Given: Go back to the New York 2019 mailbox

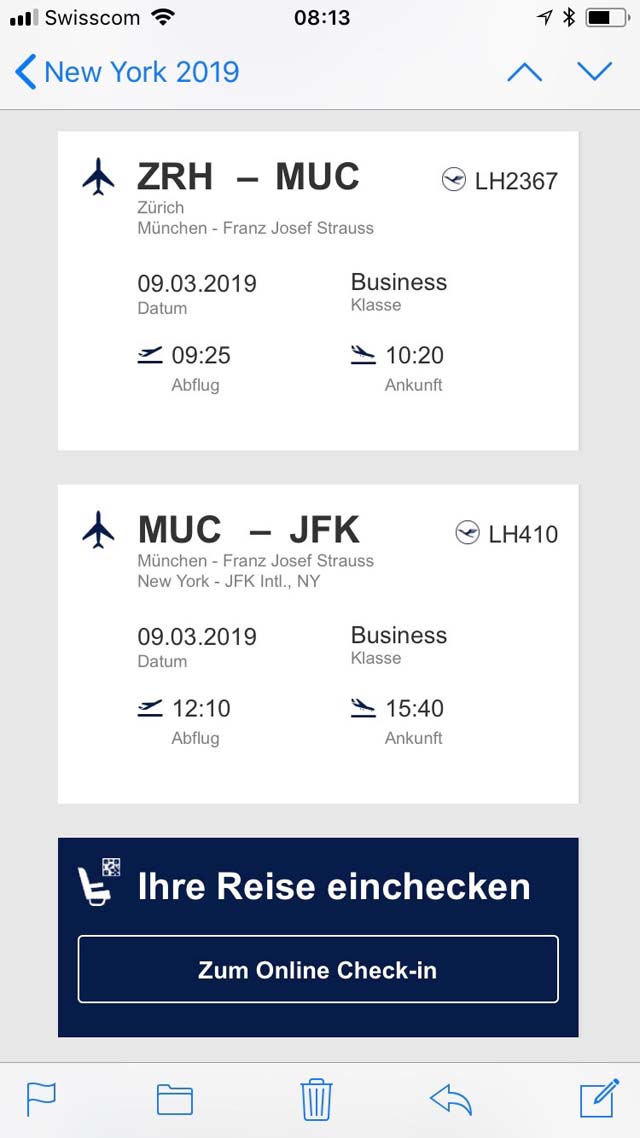Looking at the screenshot, I should tap(126, 73).
